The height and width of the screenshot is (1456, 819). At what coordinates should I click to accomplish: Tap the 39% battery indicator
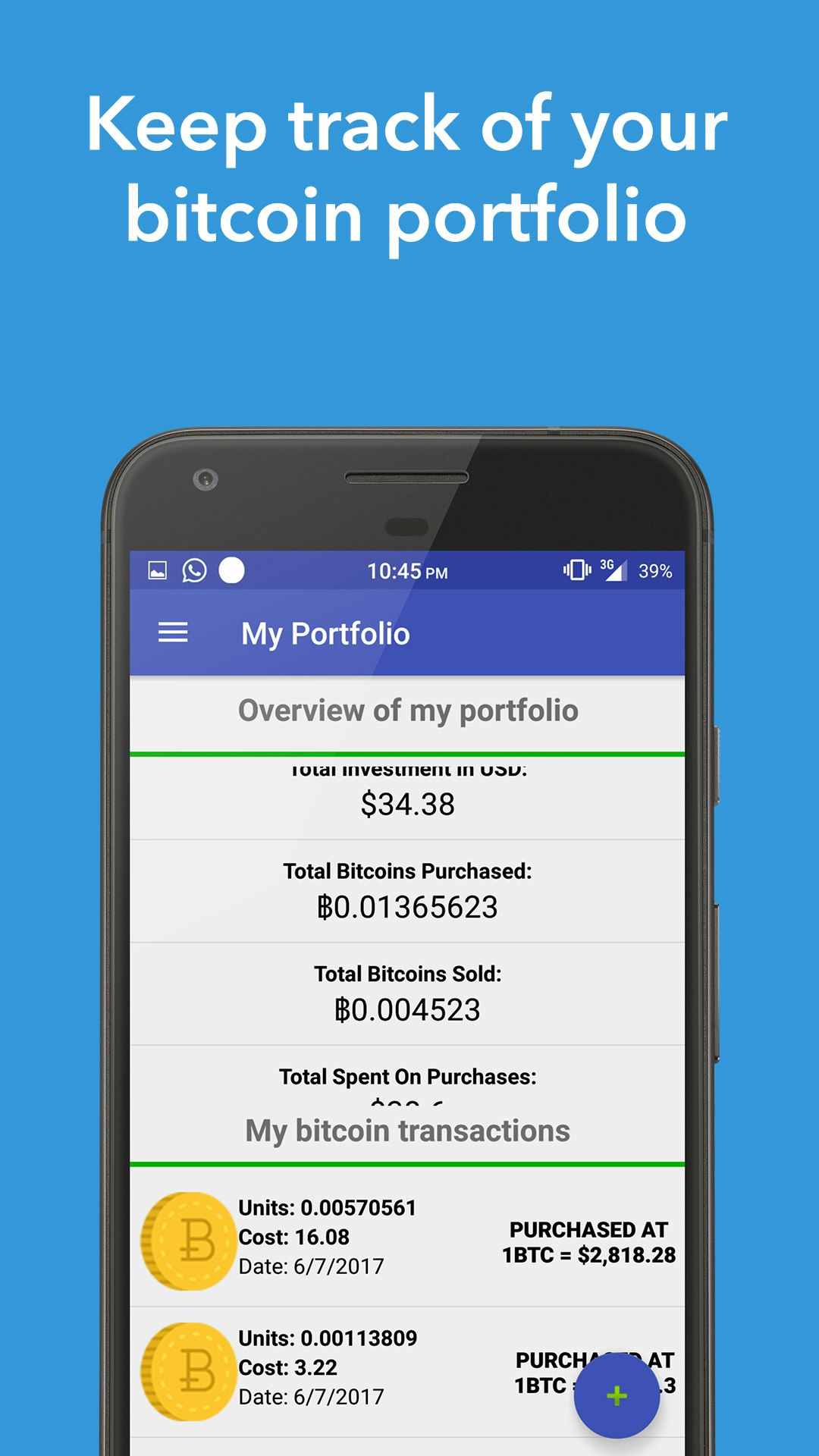pyautogui.click(x=656, y=571)
